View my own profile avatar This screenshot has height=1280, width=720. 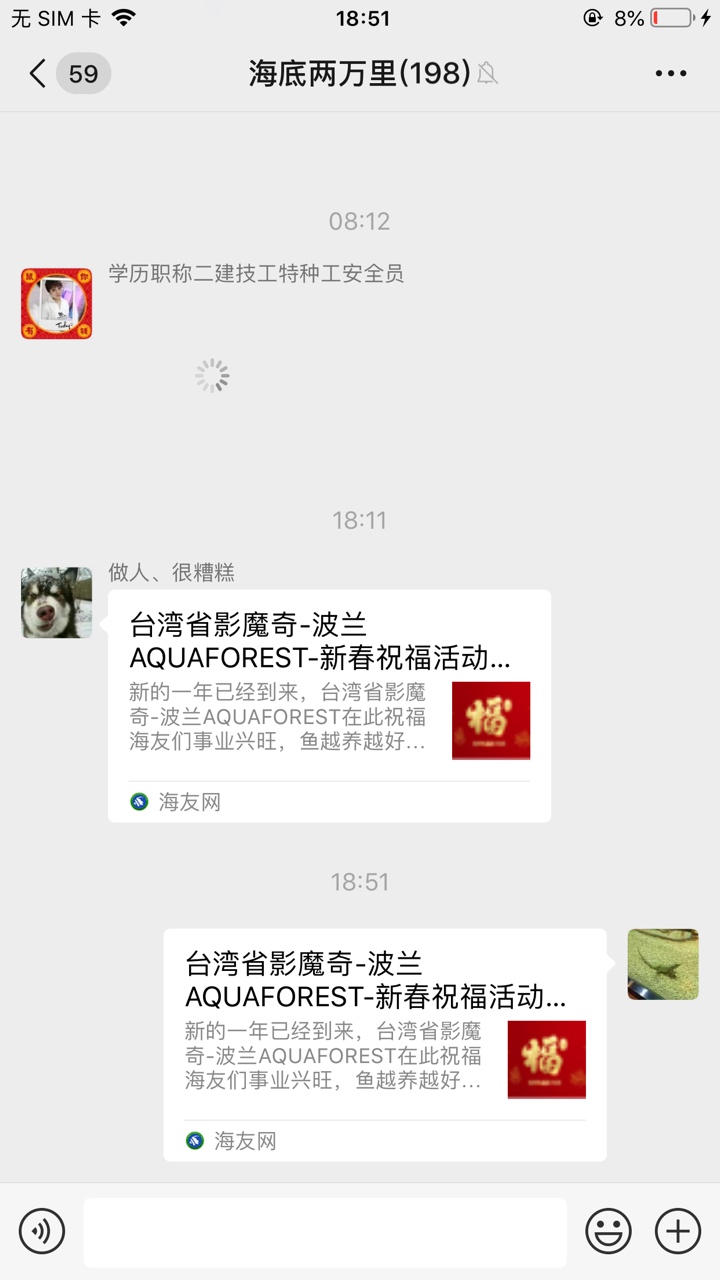[663, 964]
